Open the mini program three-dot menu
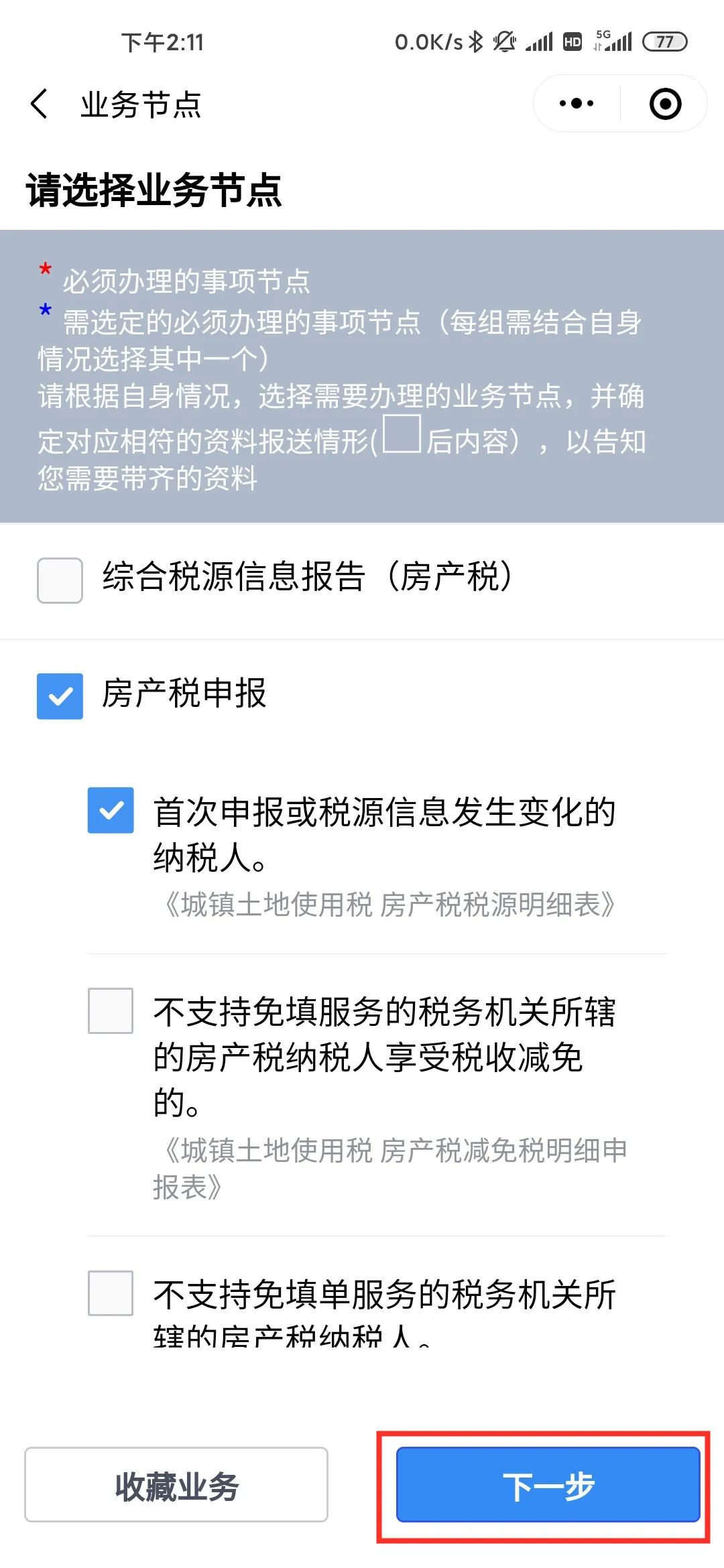Screen dimensions: 724x1568 pos(577,103)
